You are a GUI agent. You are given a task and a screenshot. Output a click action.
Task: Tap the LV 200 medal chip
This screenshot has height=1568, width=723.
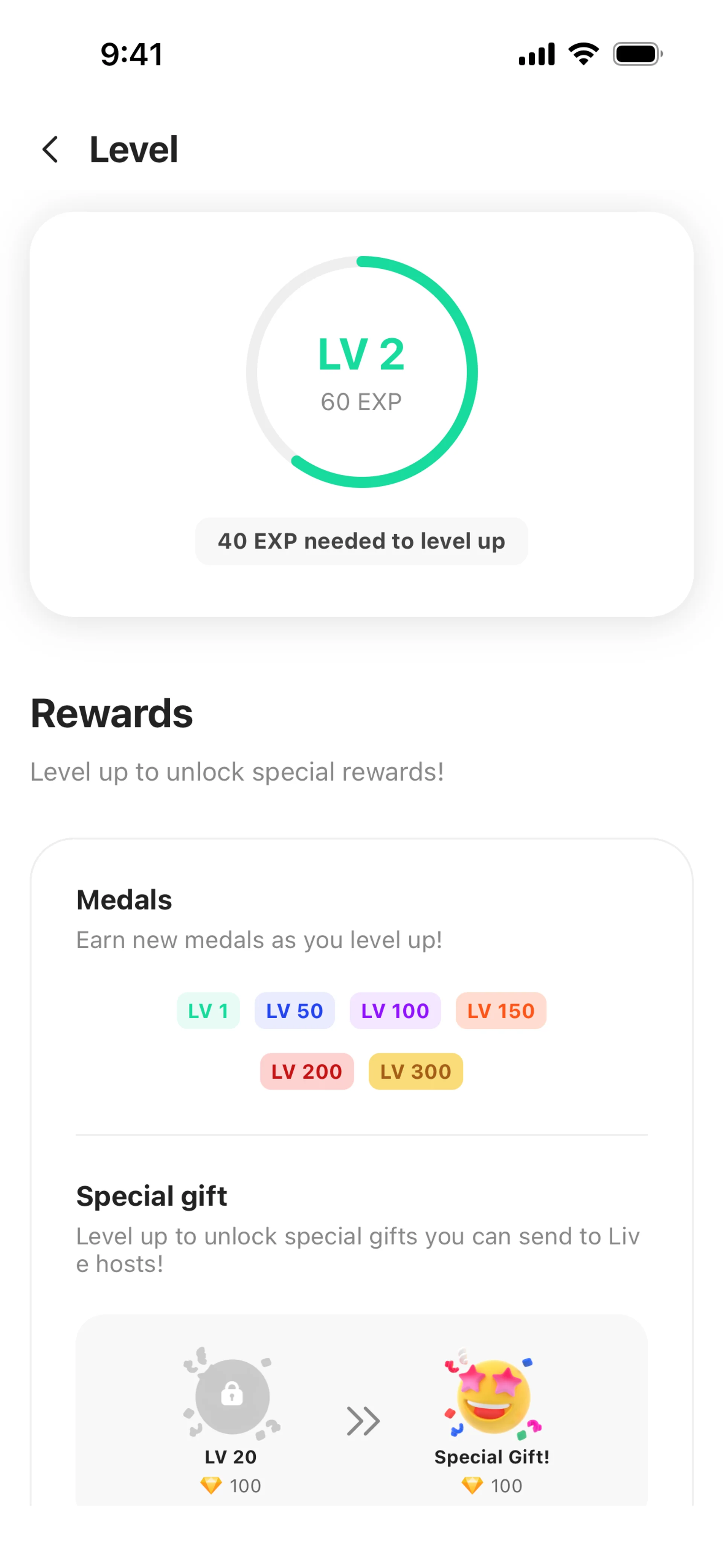click(x=307, y=1071)
